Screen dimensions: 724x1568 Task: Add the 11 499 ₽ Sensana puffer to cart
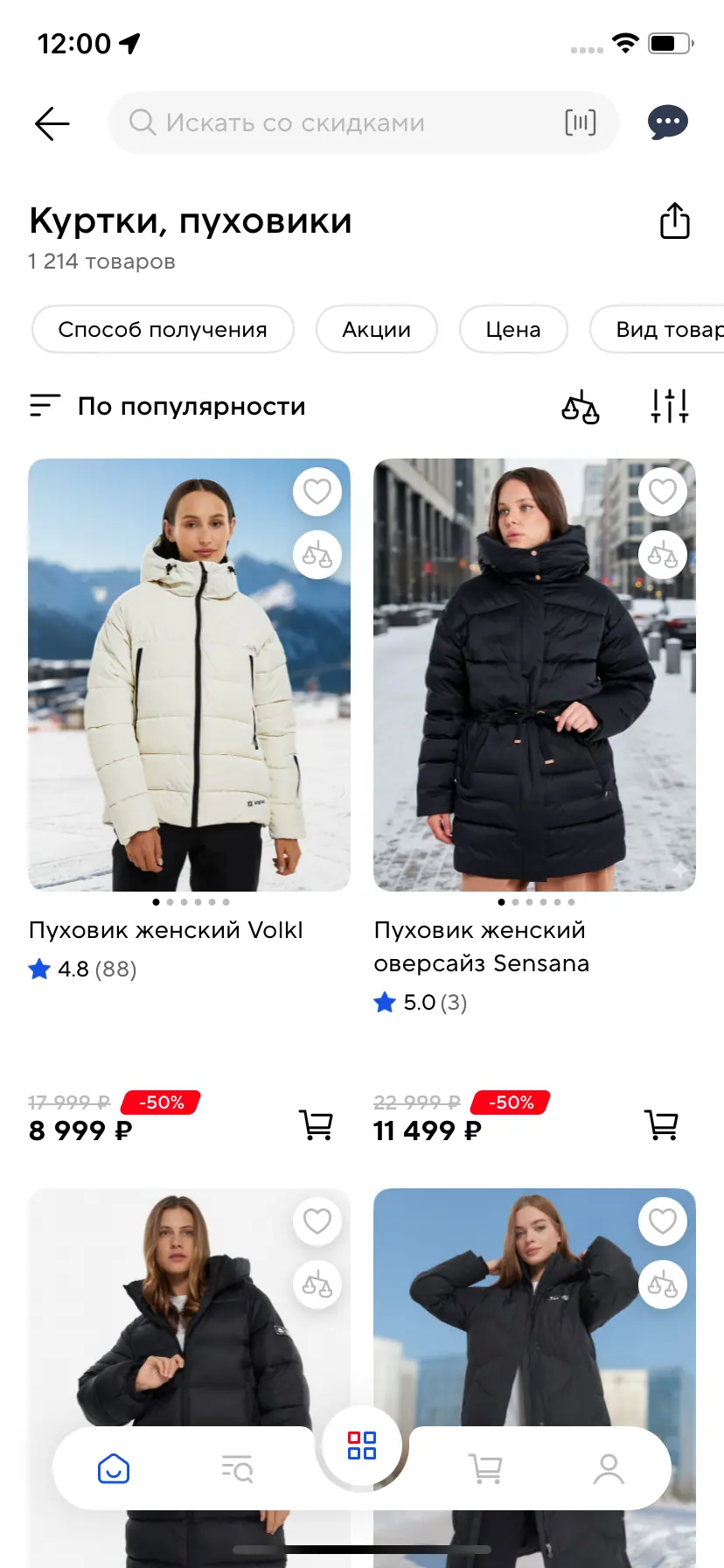(661, 1124)
